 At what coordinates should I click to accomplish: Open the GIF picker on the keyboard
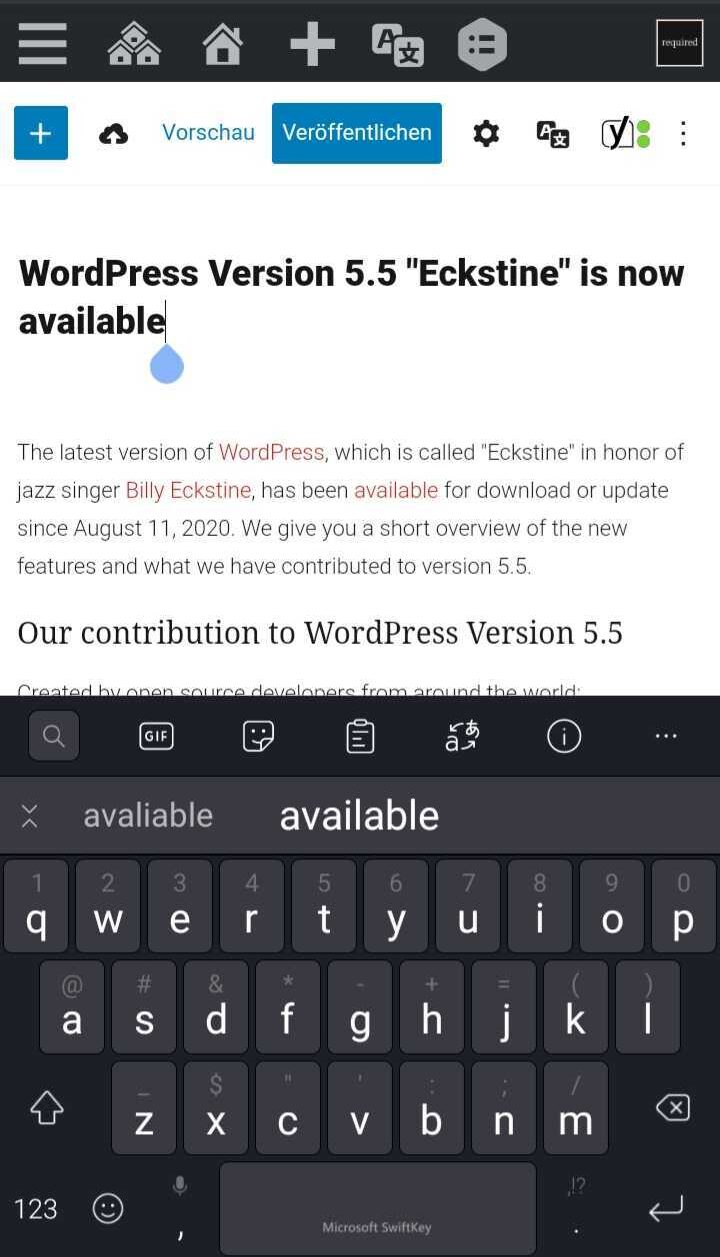(x=156, y=737)
